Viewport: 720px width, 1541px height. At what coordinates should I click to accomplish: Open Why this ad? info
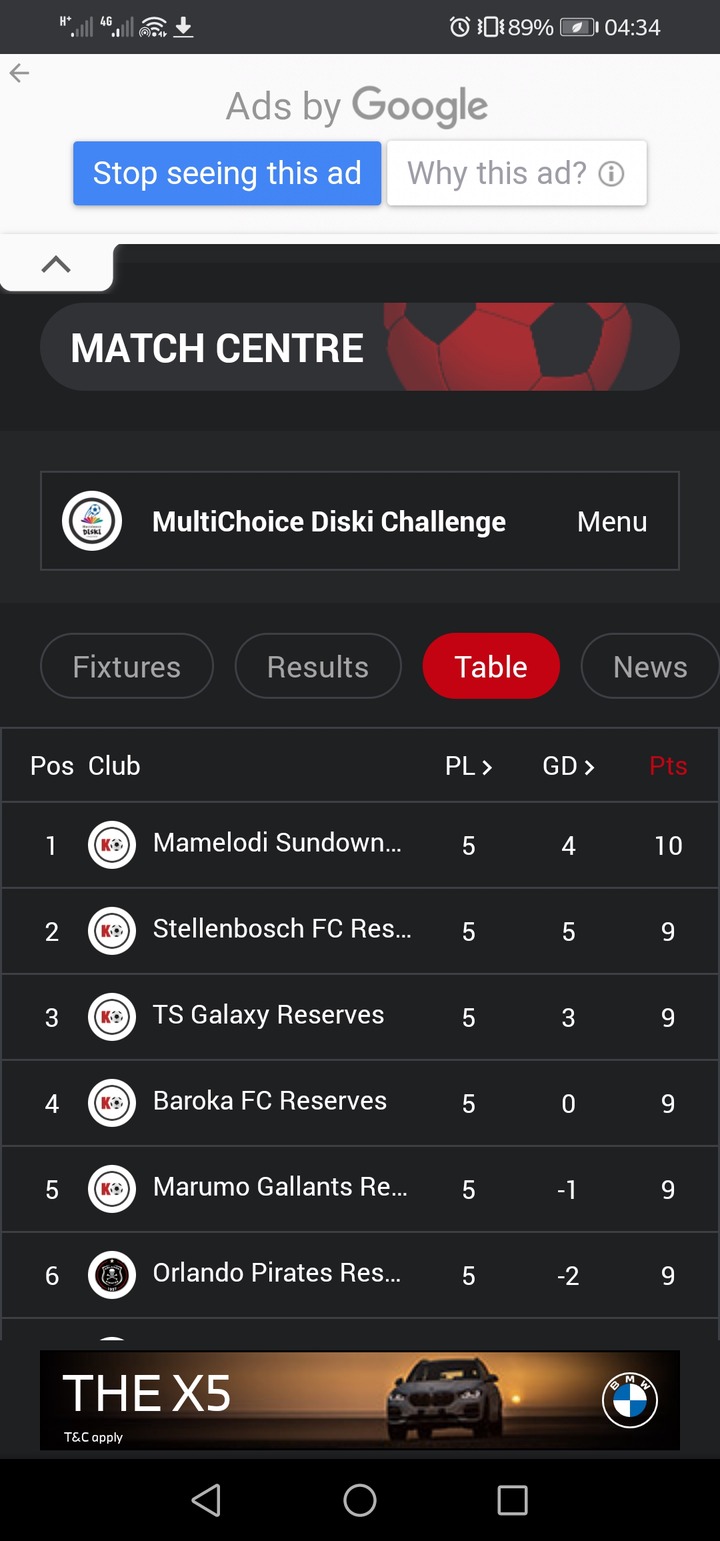517,173
